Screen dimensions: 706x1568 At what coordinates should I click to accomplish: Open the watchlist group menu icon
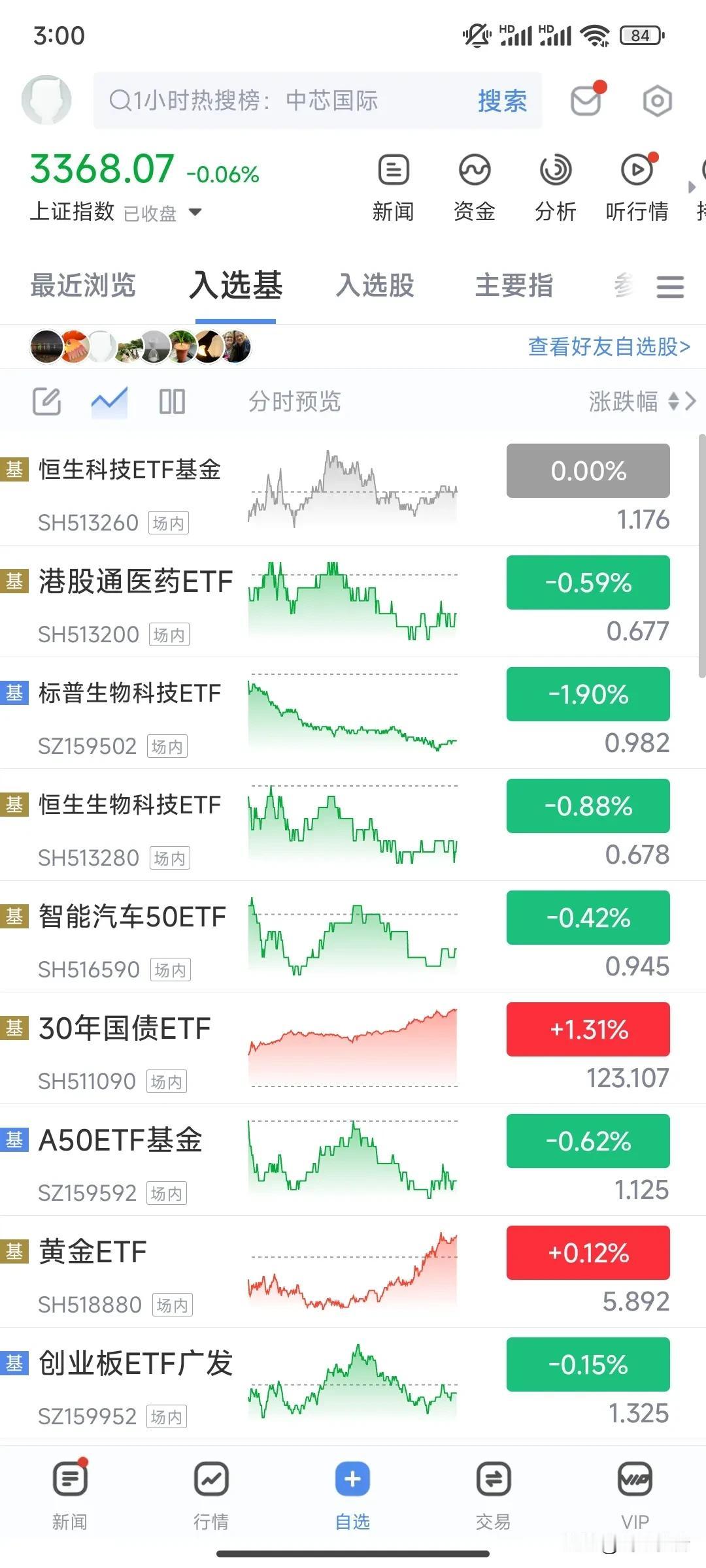670,286
